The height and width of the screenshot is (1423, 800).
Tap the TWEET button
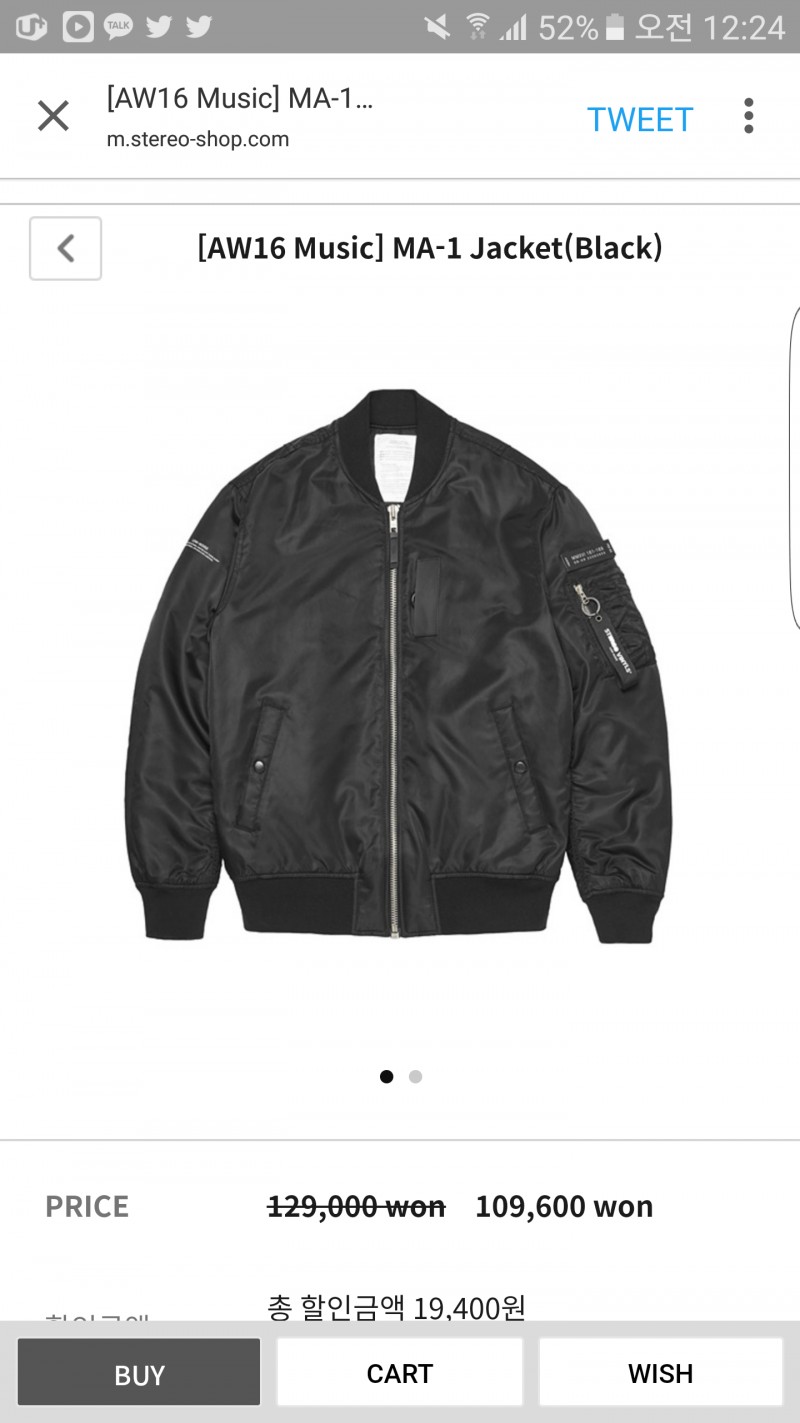[640, 119]
